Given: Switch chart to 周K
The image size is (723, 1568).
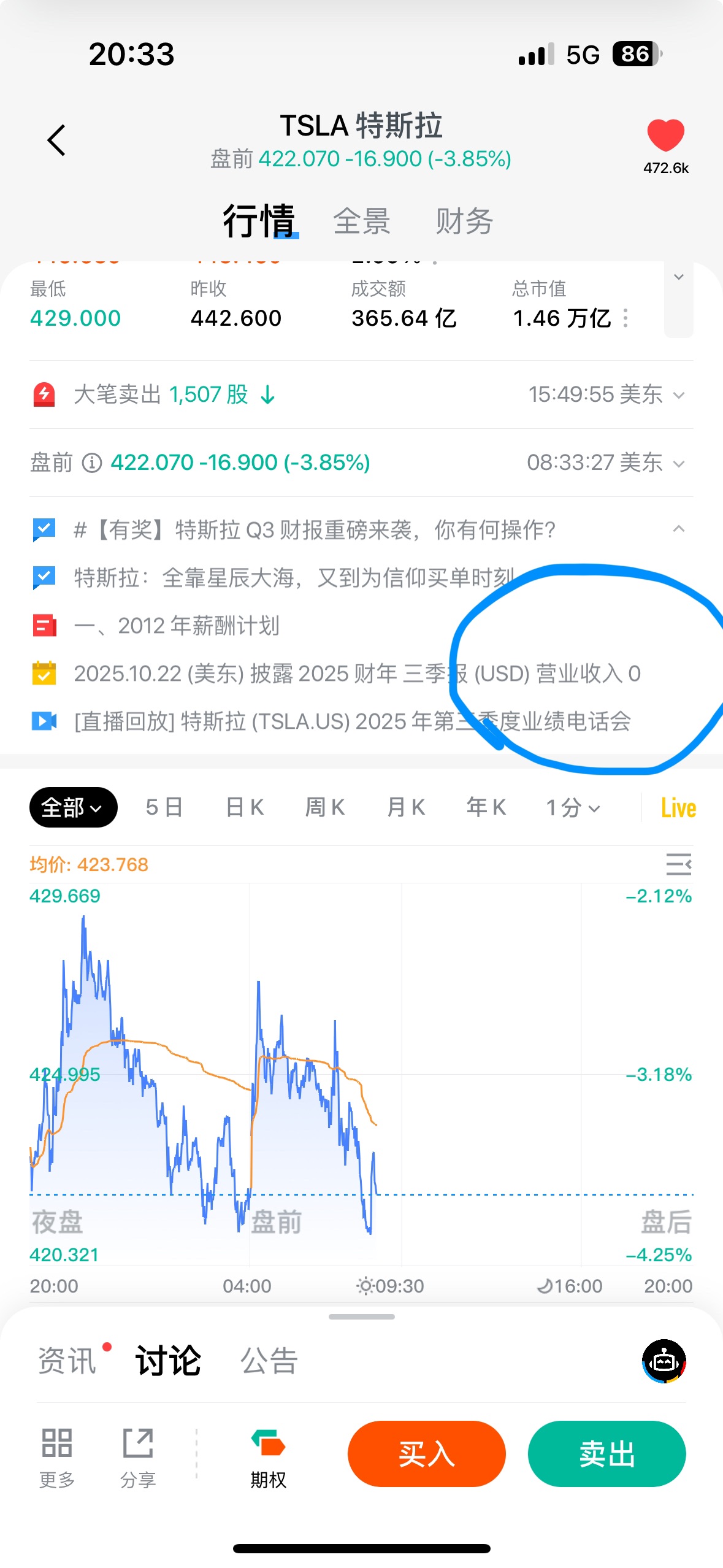Looking at the screenshot, I should point(325,807).
